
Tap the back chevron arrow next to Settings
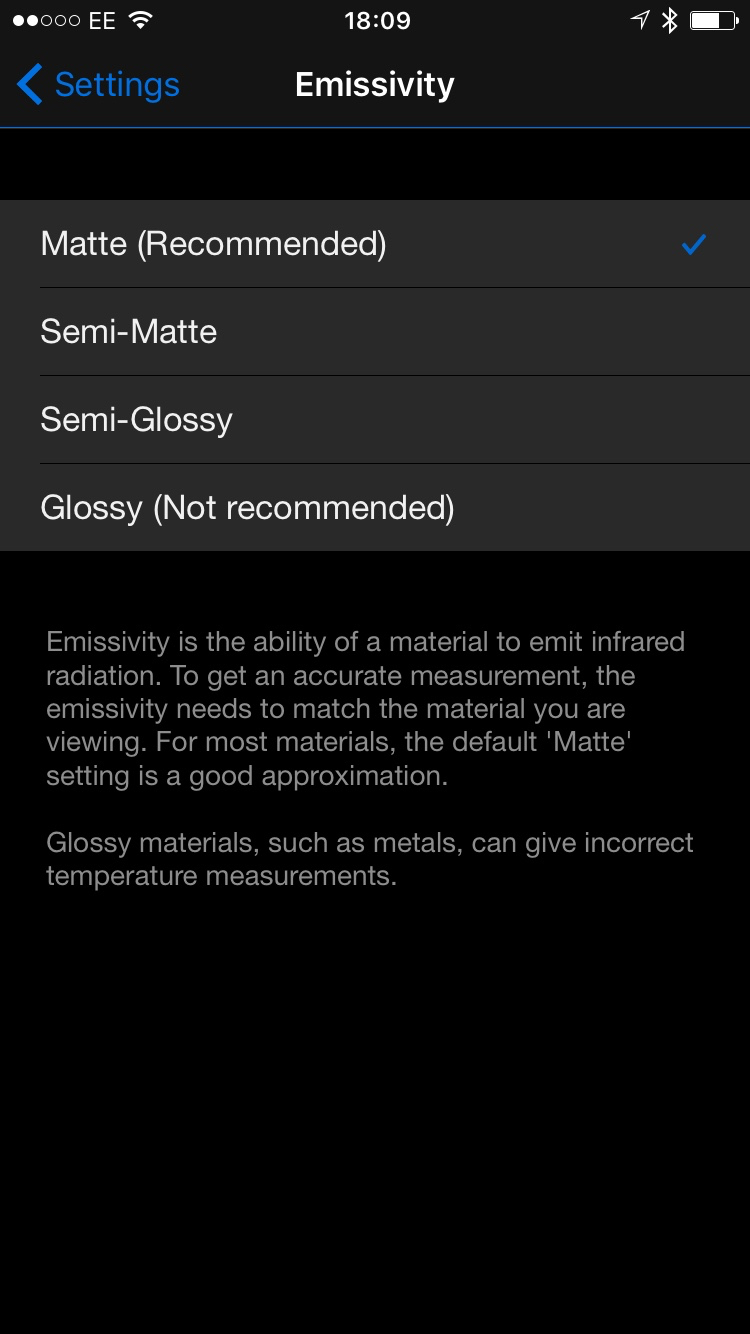(x=29, y=84)
